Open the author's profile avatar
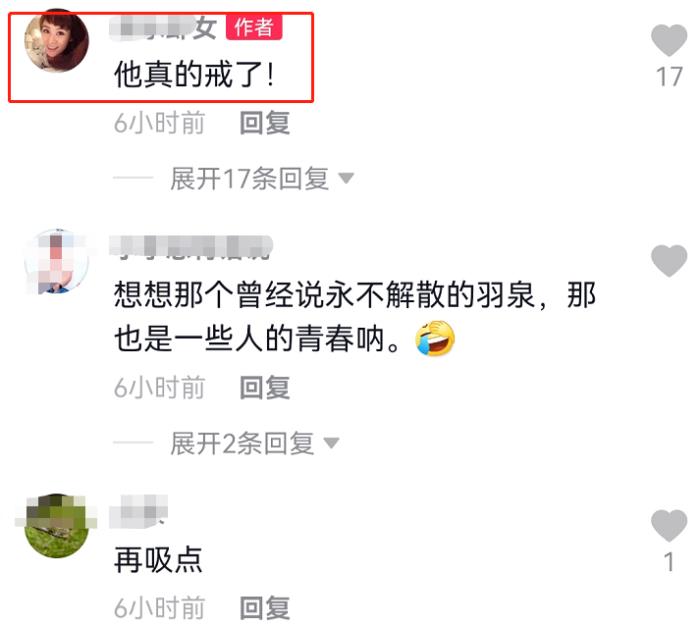The image size is (700, 627). 56,40
